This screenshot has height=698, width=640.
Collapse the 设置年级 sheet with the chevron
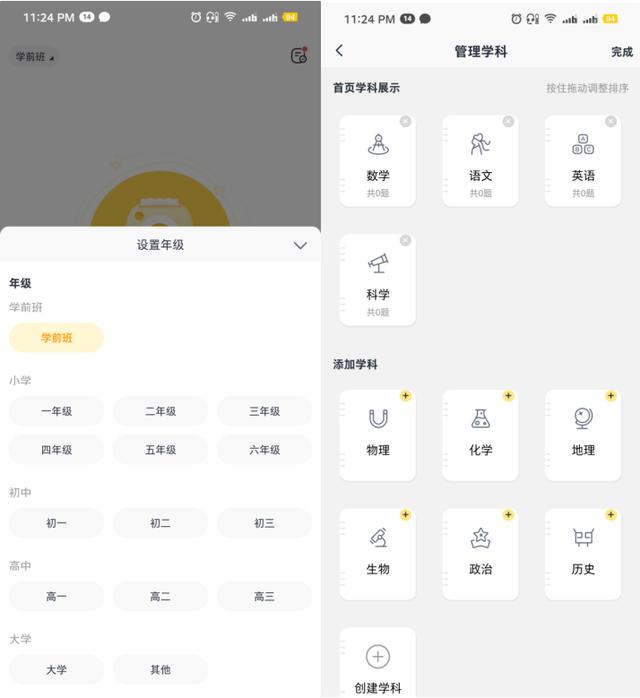coord(300,245)
